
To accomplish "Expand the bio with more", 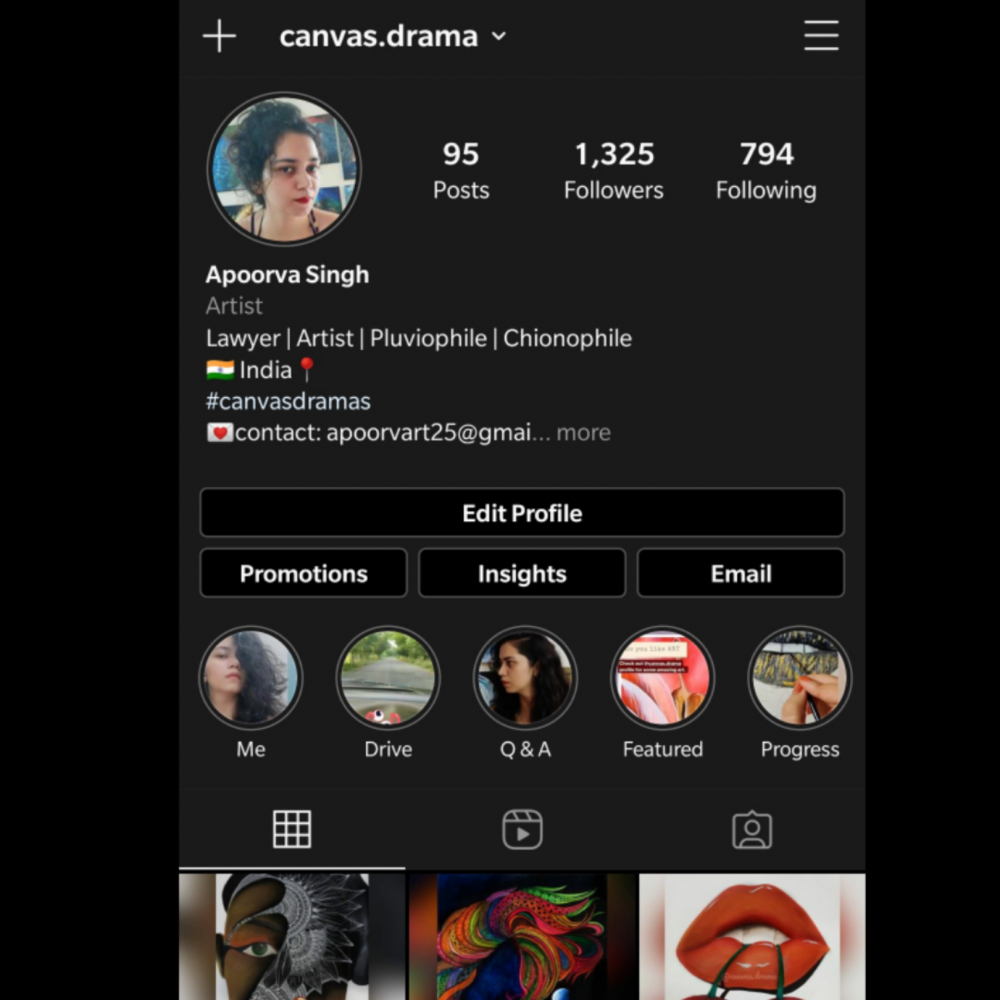I will coord(583,433).
